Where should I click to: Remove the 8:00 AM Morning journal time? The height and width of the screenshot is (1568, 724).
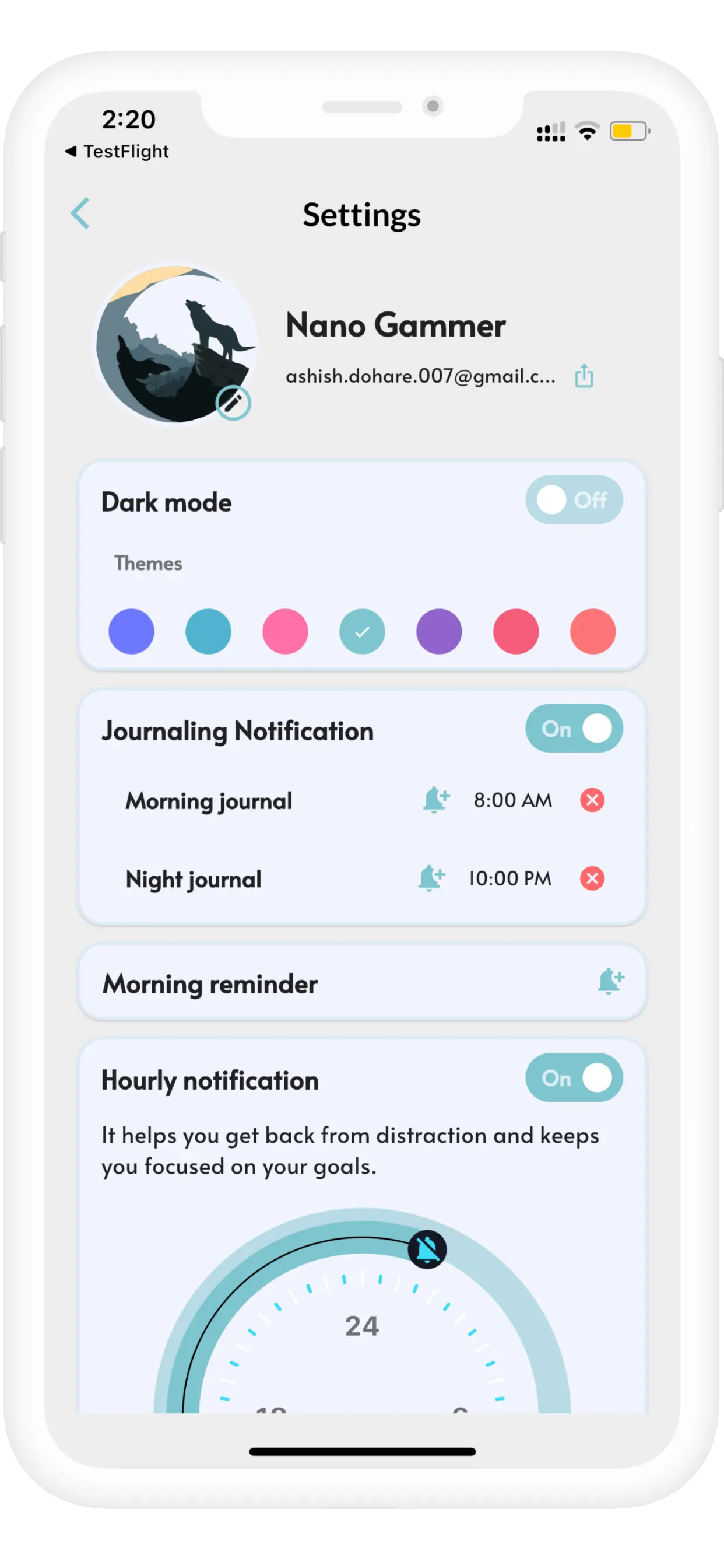(592, 800)
